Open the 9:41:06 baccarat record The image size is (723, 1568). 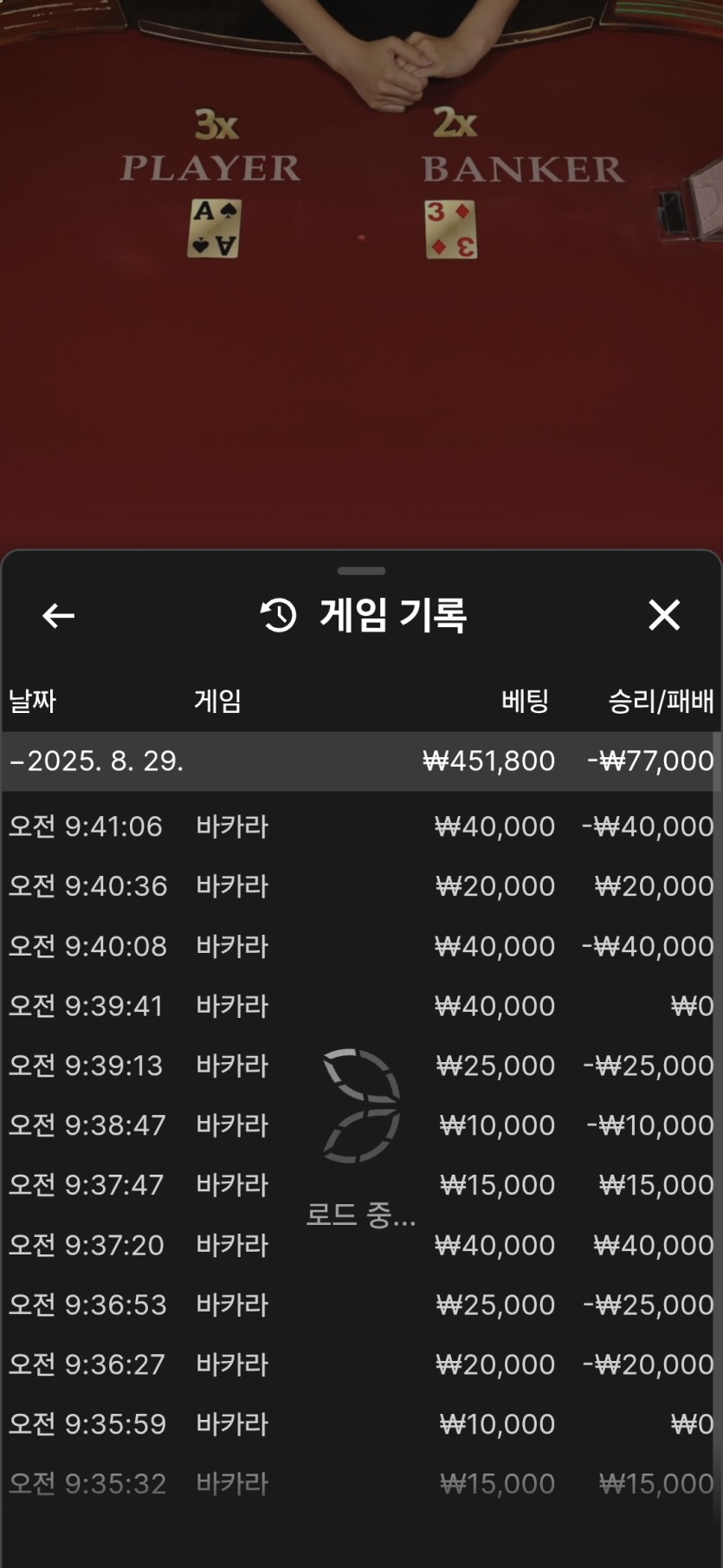tap(359, 826)
